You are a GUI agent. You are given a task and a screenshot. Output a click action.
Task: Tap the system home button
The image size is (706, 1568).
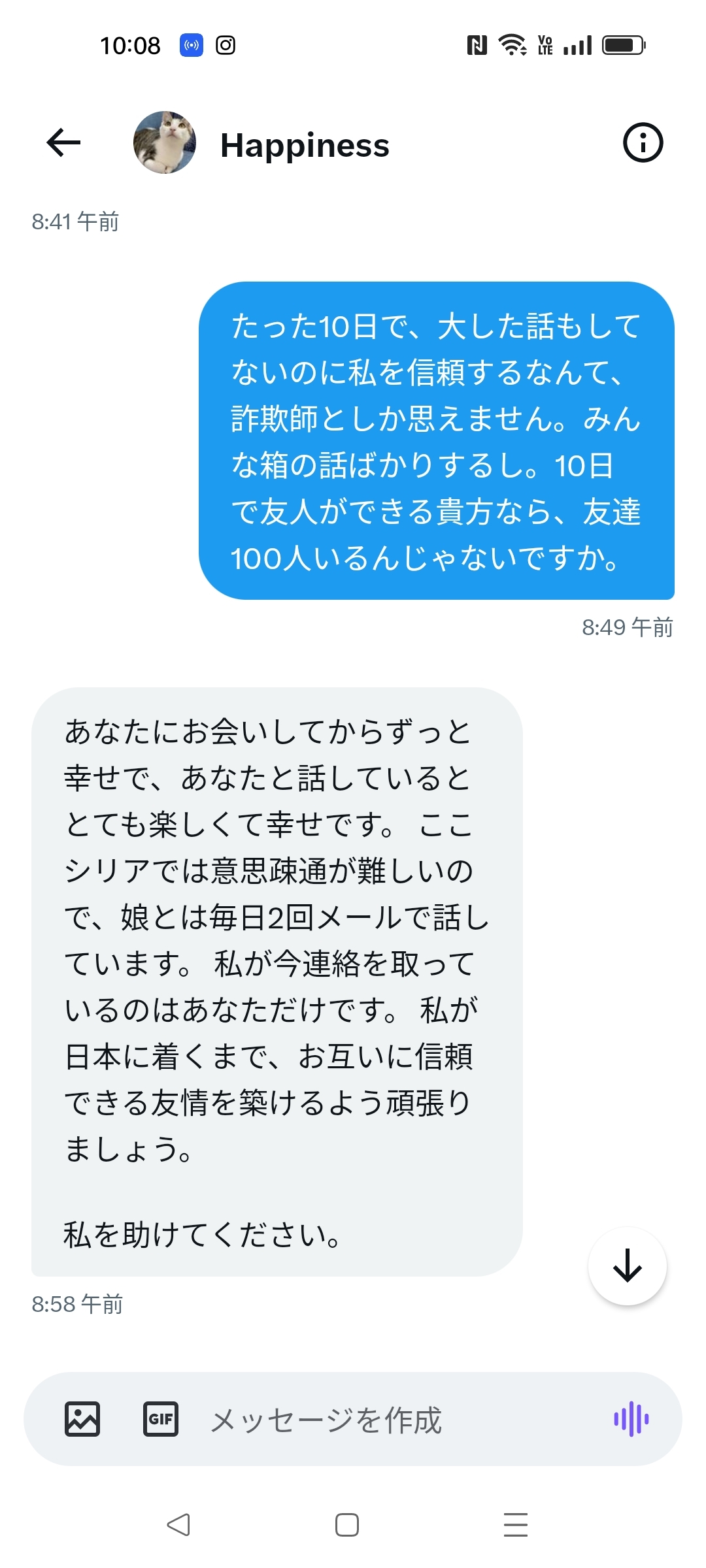tap(346, 1525)
